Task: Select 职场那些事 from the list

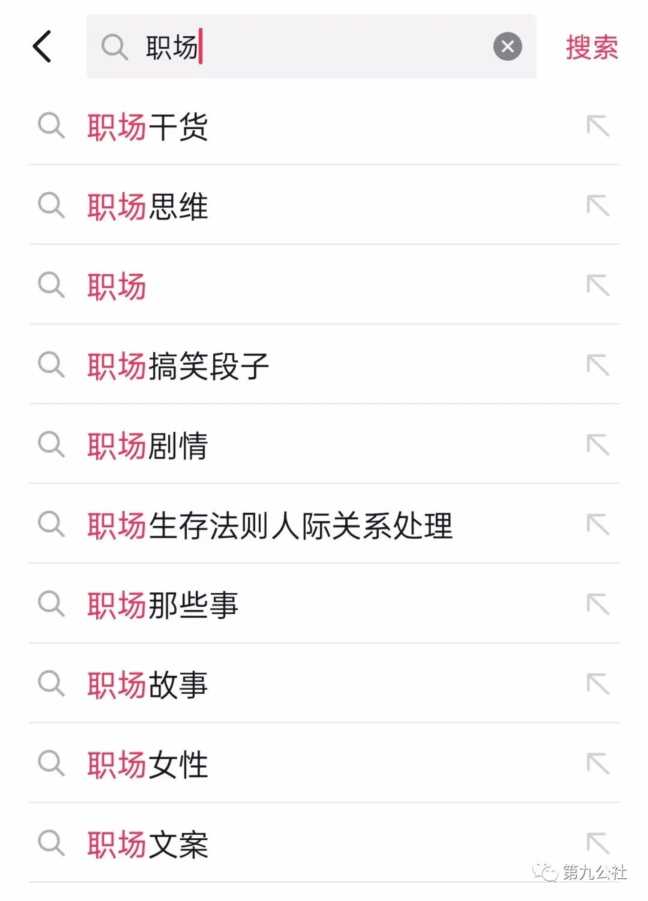Action: pyautogui.click(x=163, y=605)
